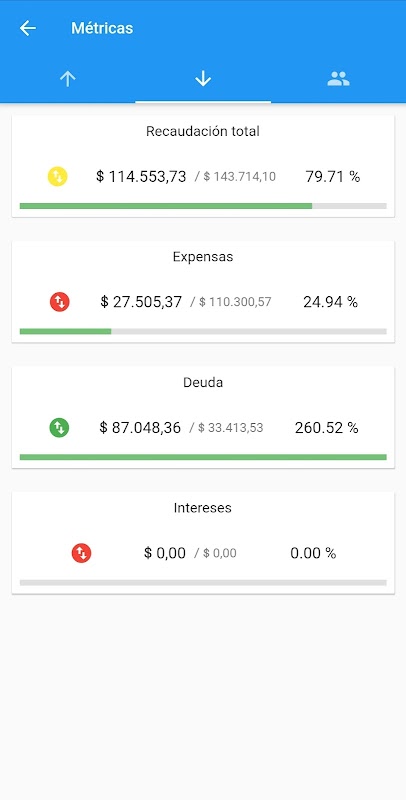
Task: View the Deuda card details
Action: click(x=203, y=417)
